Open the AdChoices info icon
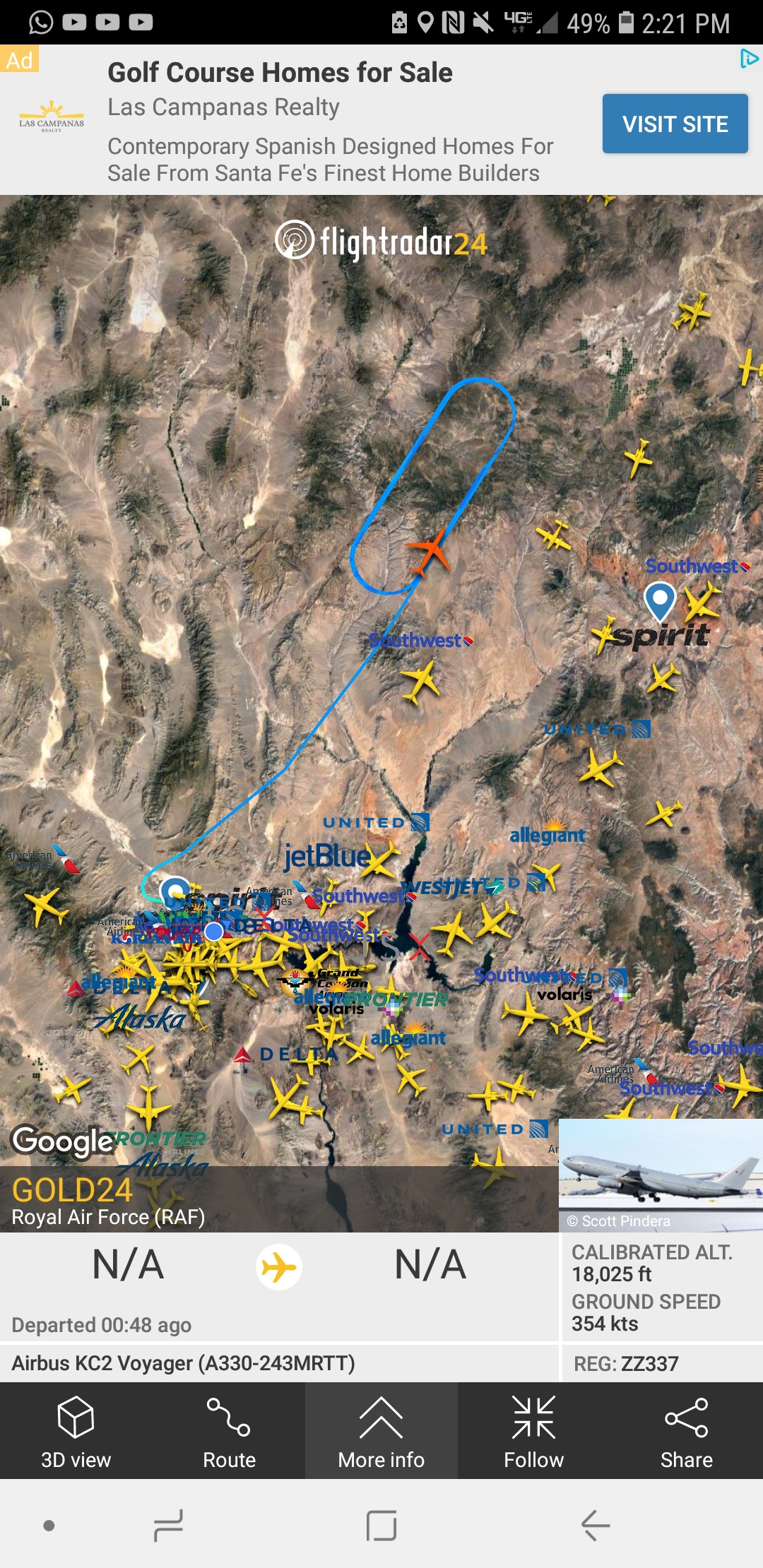Screen dimensions: 763x1568 point(749,59)
